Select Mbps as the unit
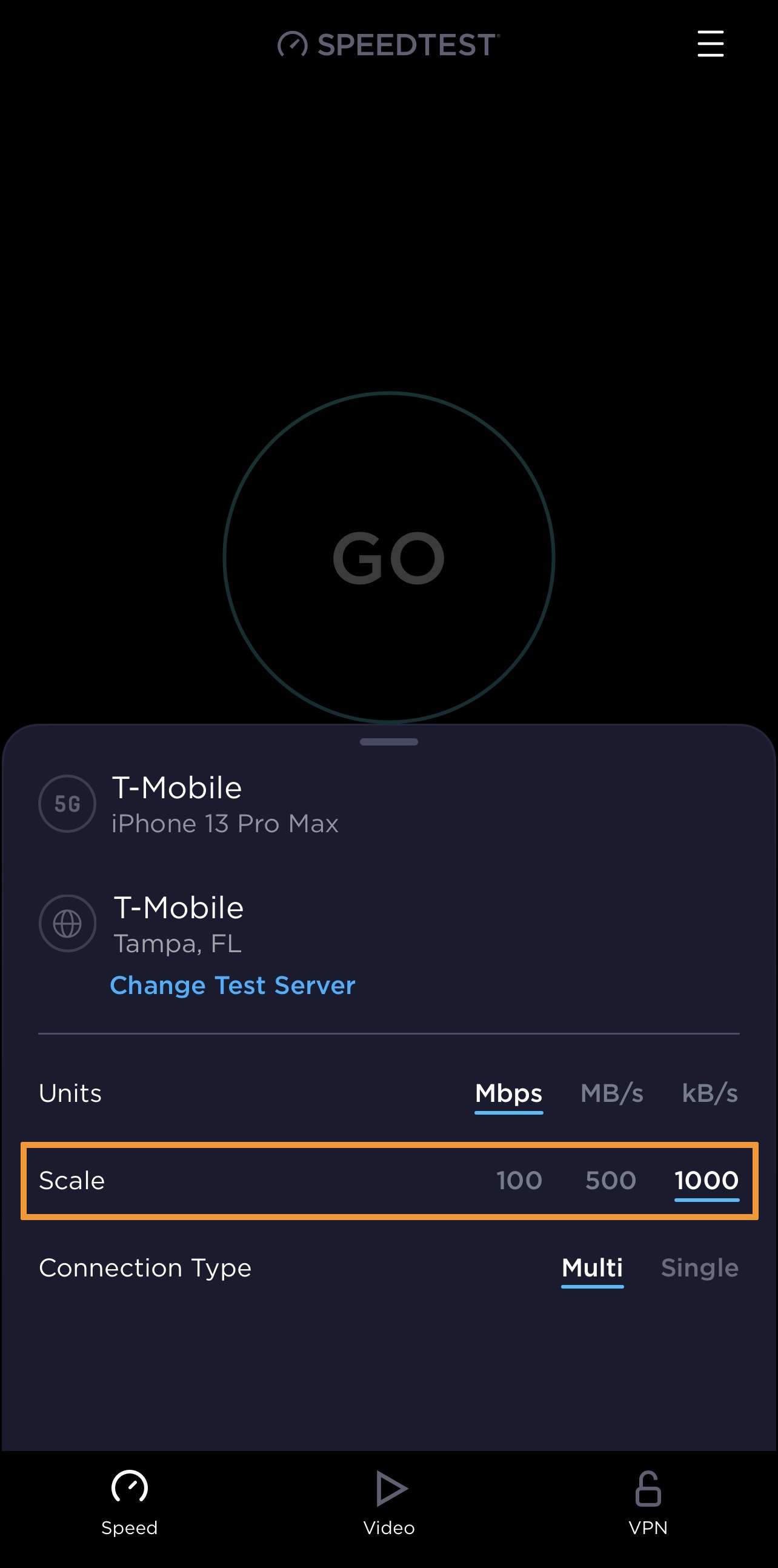The width and height of the screenshot is (778, 1568). 508,1093
